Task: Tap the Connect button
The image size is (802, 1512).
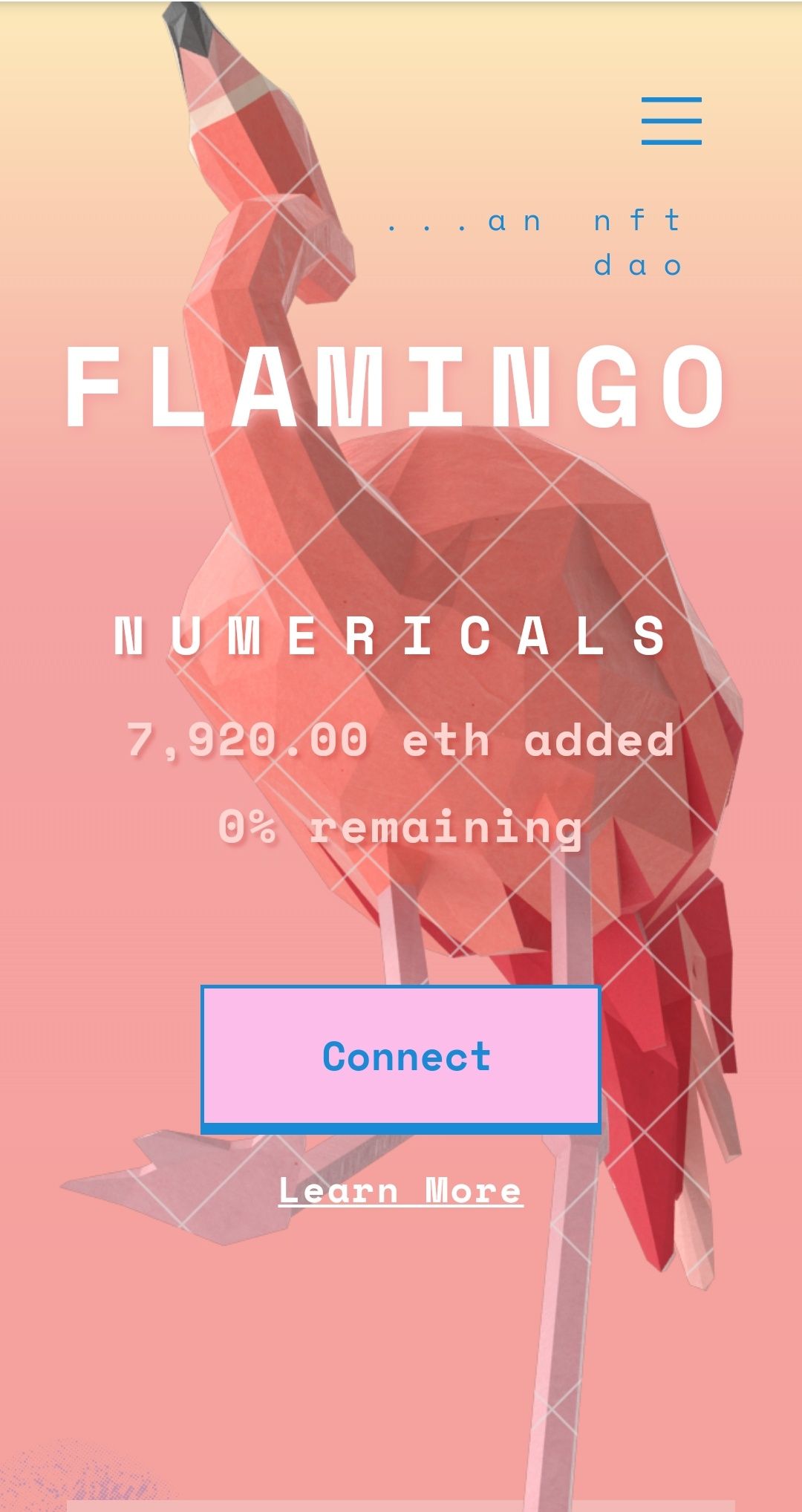Action: [401, 1056]
